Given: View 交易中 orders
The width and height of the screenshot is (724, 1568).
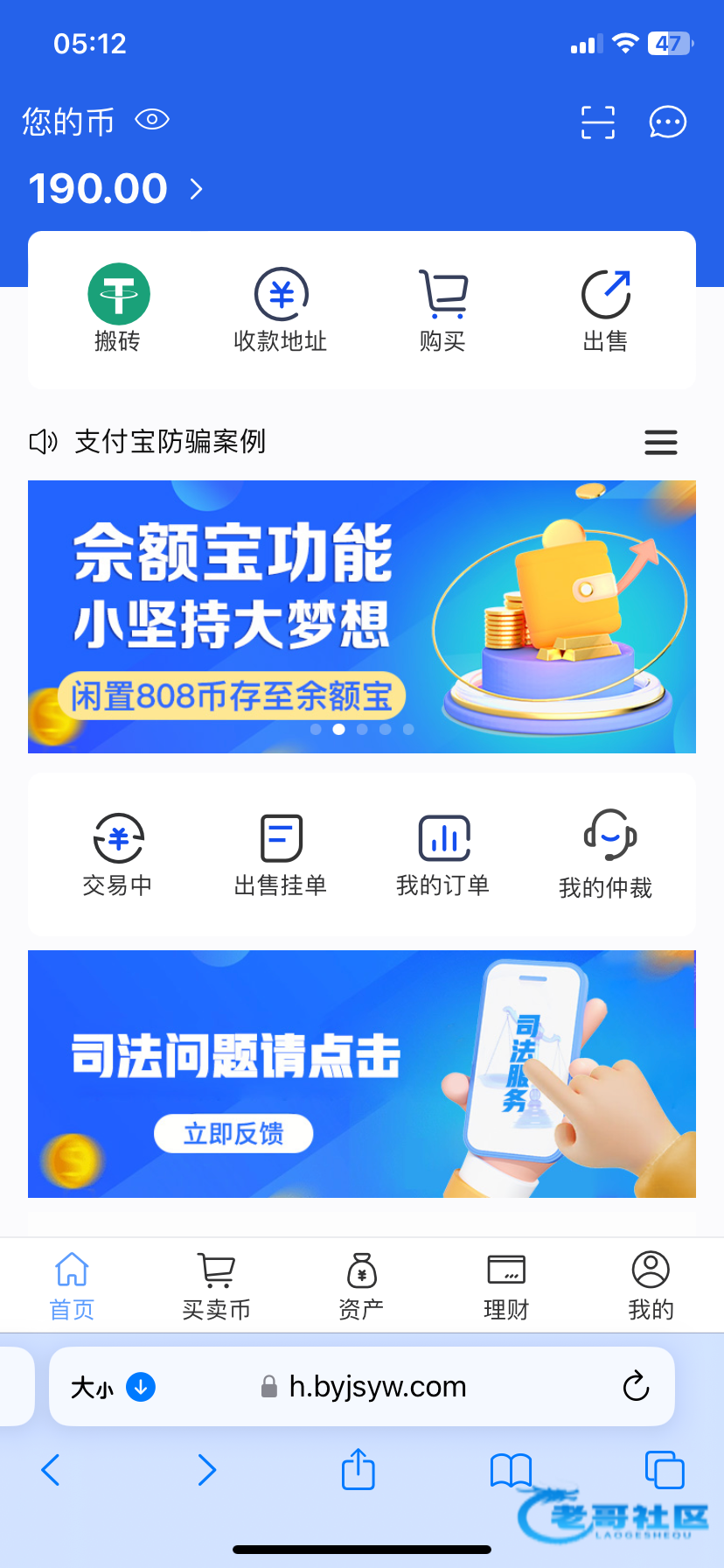Looking at the screenshot, I should (x=118, y=854).
